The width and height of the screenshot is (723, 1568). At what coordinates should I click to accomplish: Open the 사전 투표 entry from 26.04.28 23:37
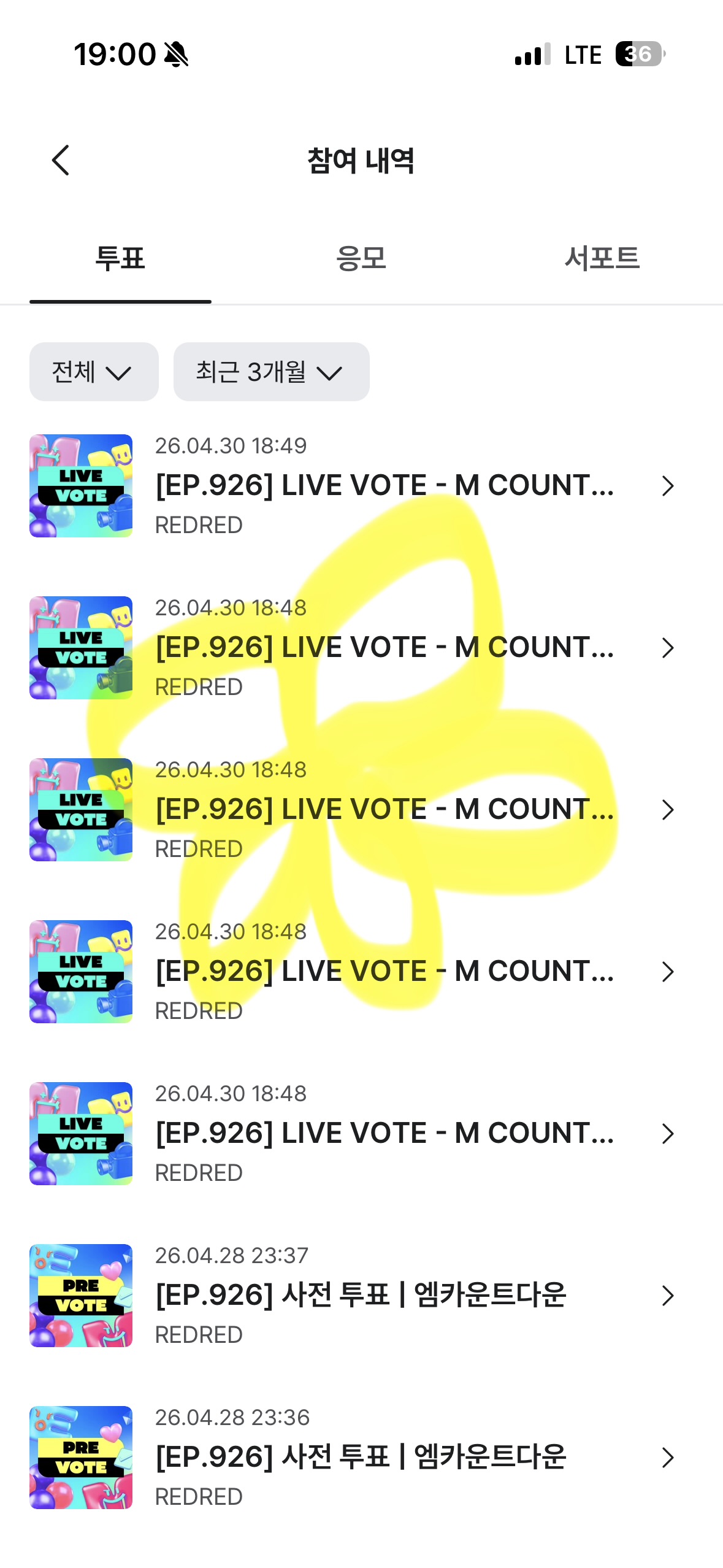(361, 1296)
